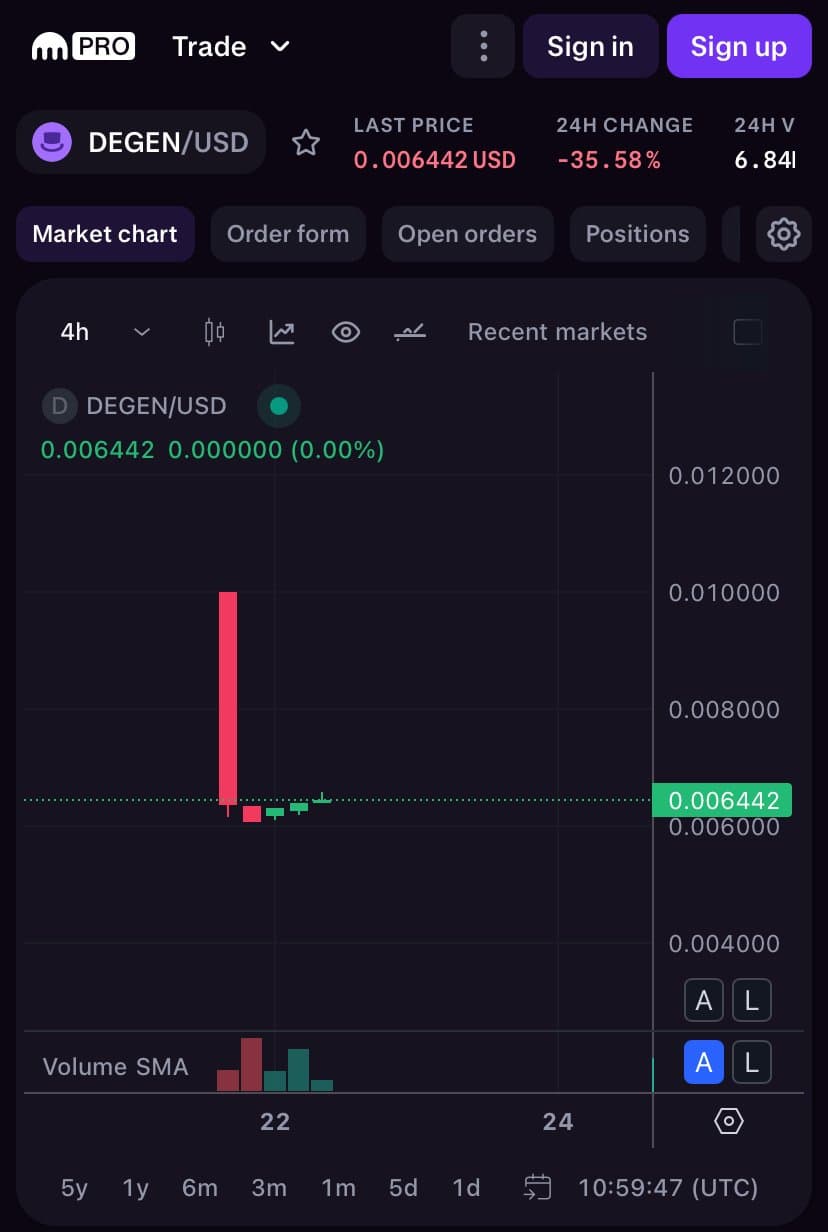Switch to the Open orders tab

pyautogui.click(x=467, y=234)
